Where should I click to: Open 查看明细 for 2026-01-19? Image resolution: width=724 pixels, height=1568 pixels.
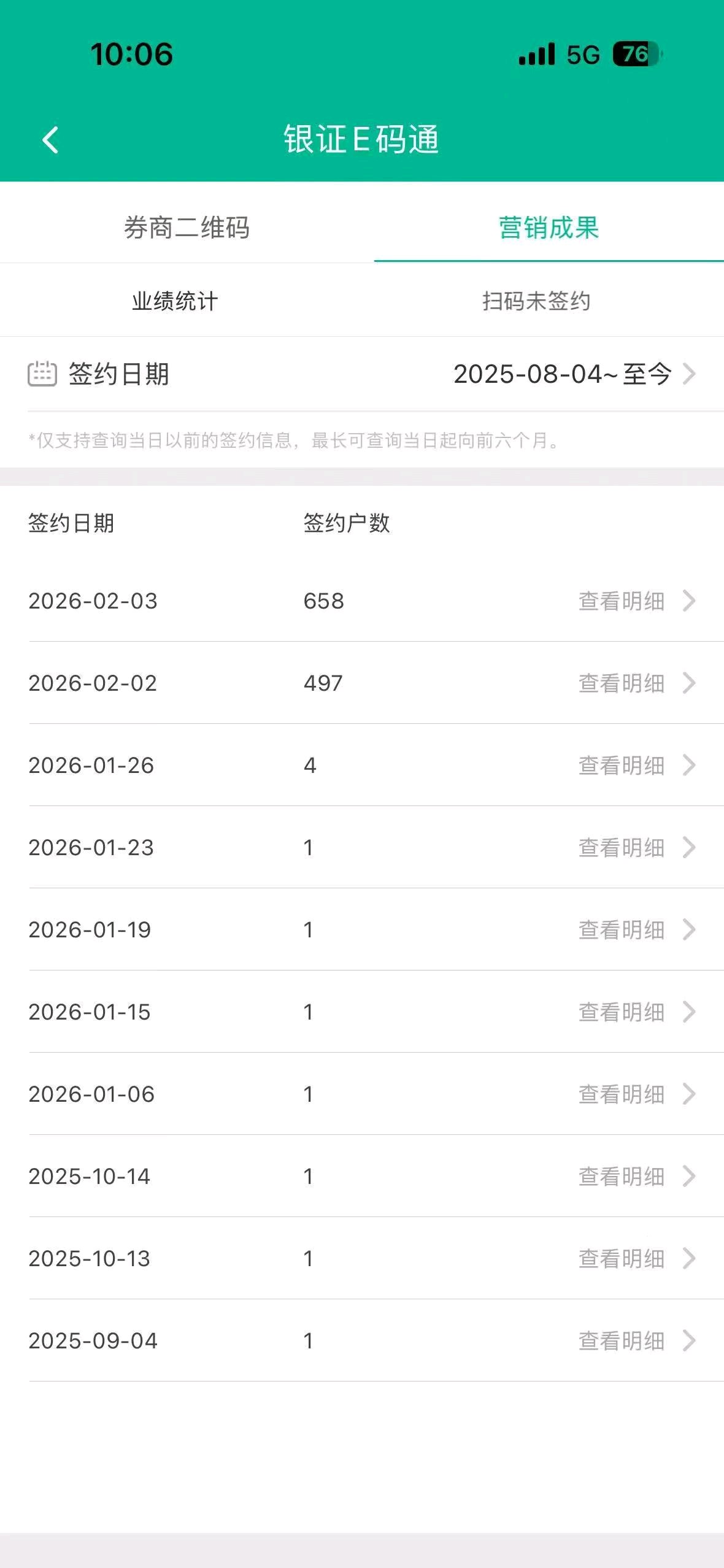620,930
